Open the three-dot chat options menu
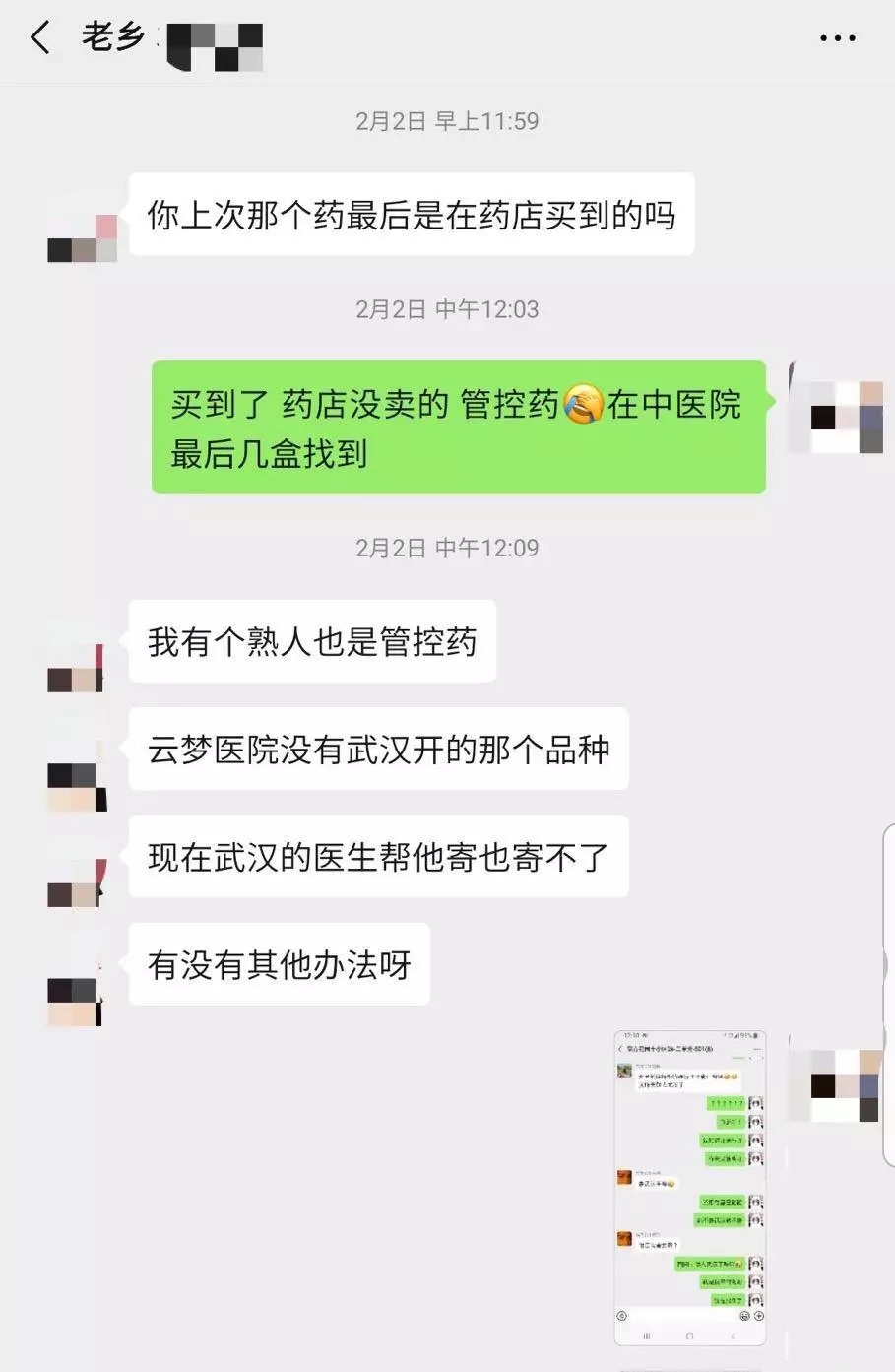Image resolution: width=895 pixels, height=1372 pixels. click(x=837, y=38)
